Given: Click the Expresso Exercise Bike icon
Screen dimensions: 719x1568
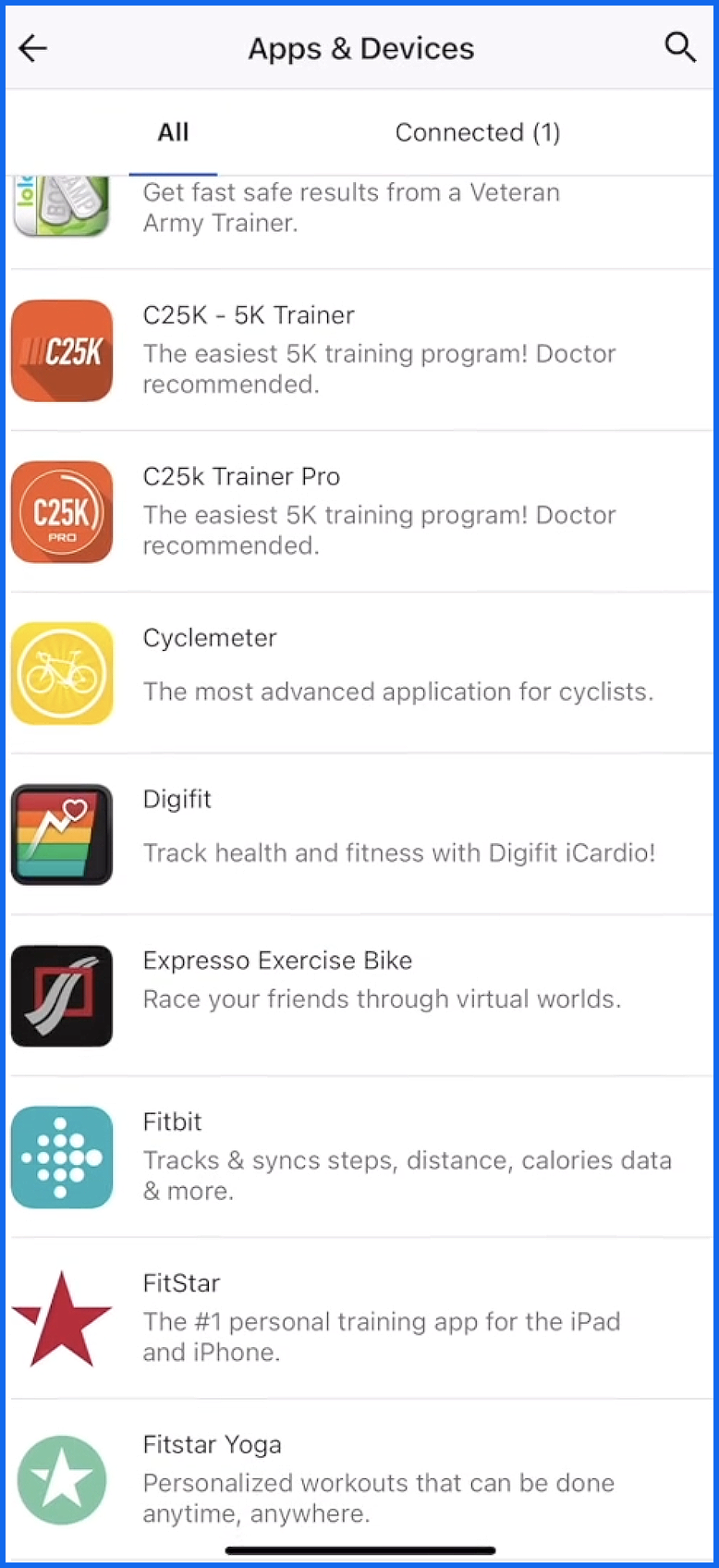Looking at the screenshot, I should (62, 996).
